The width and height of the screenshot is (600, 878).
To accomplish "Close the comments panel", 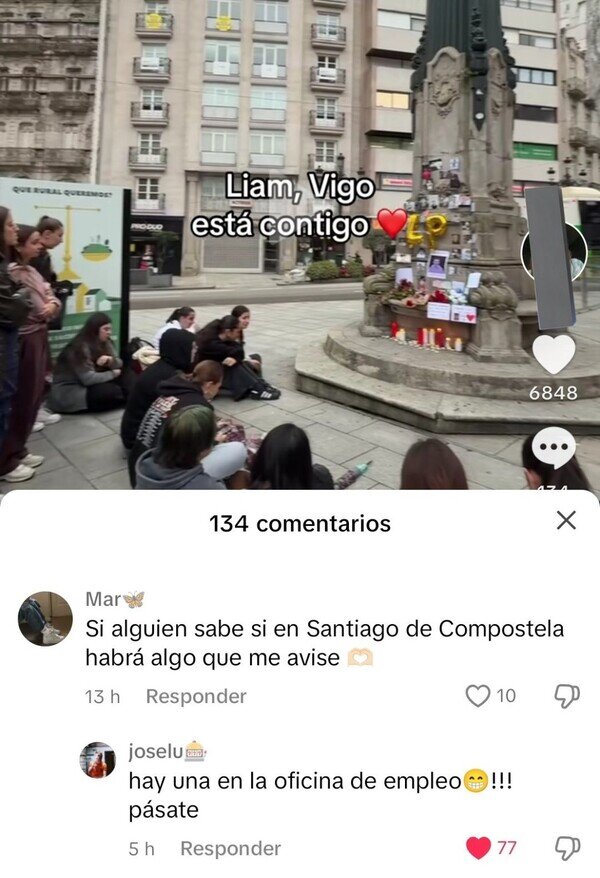I will coord(566,521).
